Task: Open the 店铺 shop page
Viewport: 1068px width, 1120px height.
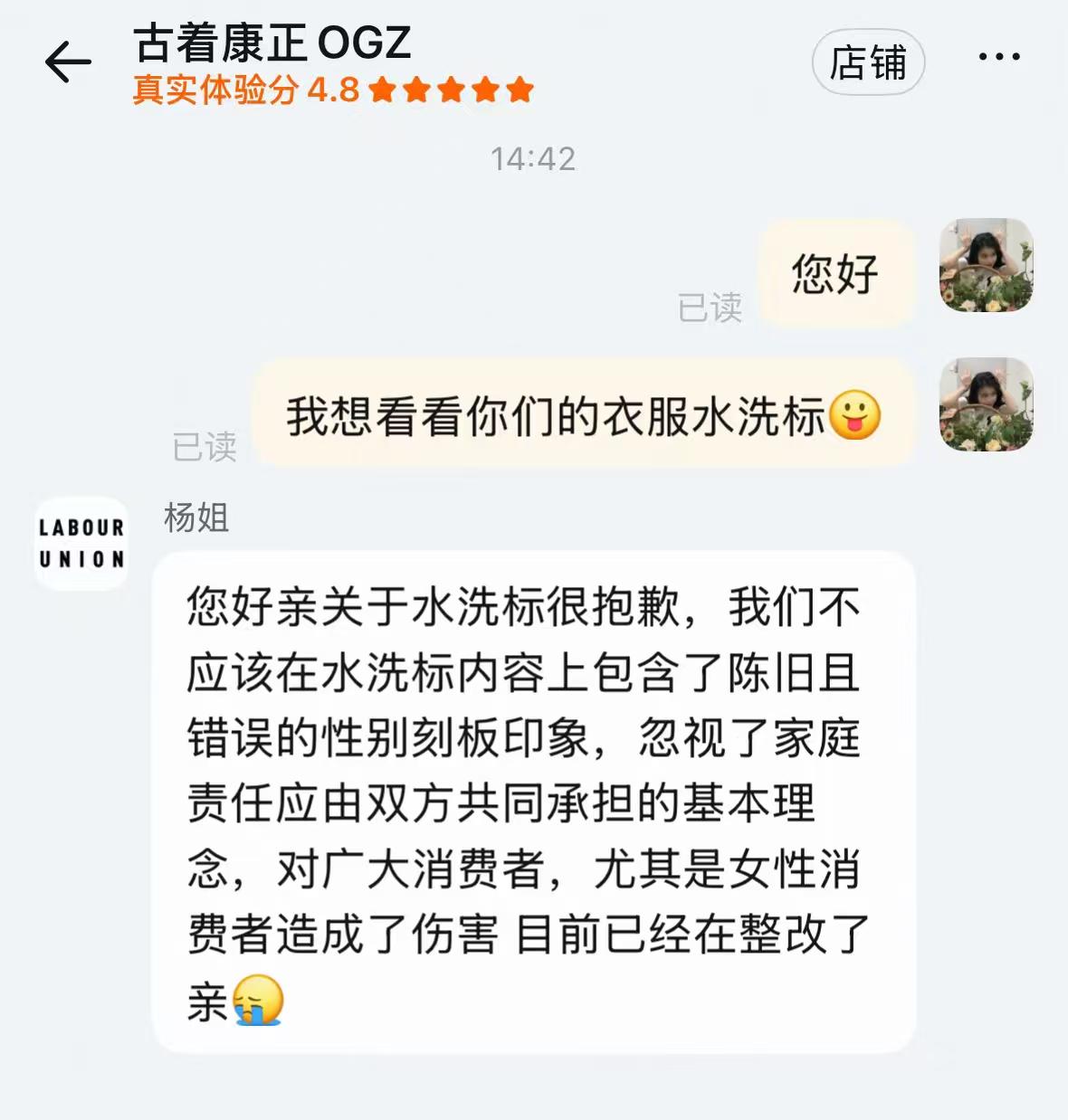Action: pyautogui.click(x=867, y=62)
